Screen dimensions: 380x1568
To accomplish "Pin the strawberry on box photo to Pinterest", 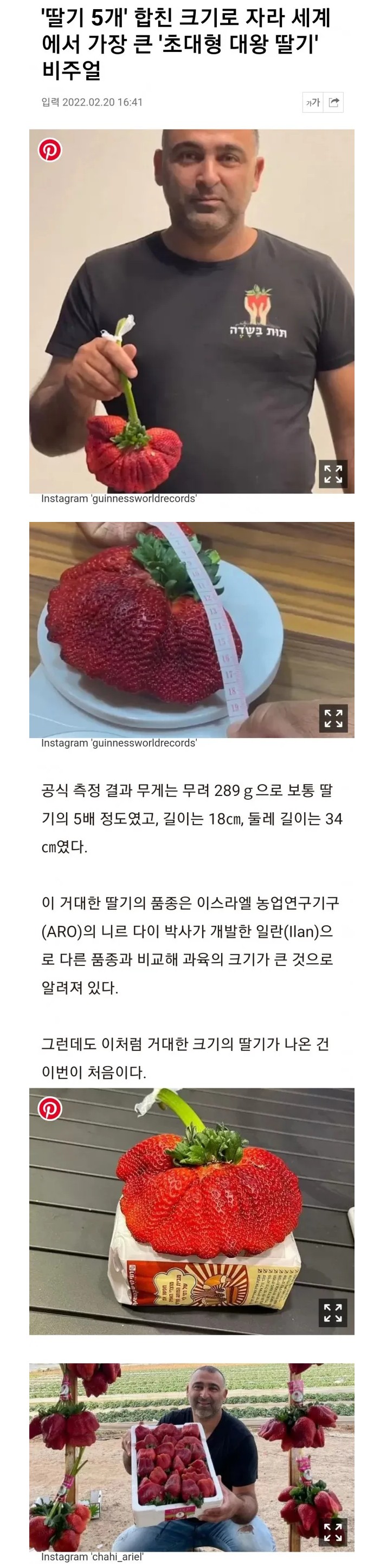I will [x=50, y=1108].
